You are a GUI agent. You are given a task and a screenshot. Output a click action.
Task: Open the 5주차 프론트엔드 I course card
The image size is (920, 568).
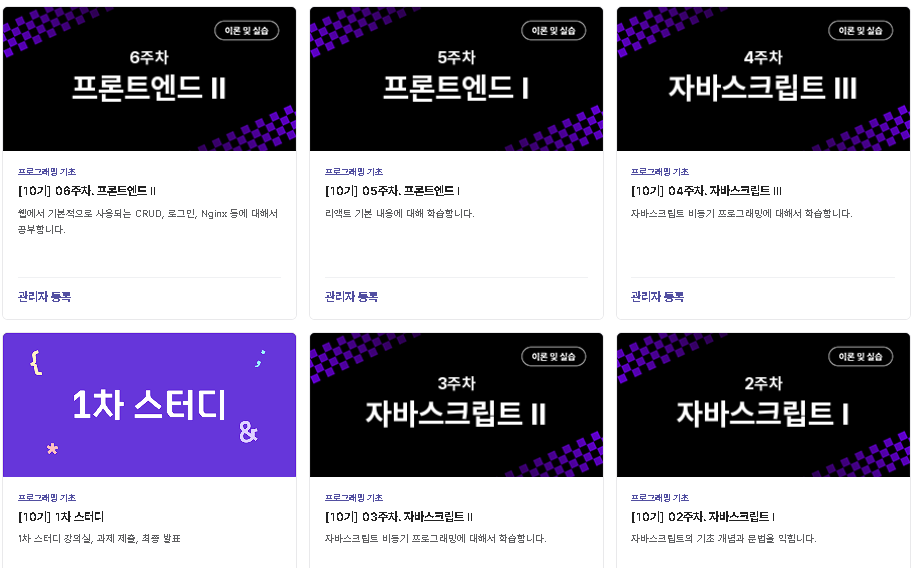[x=456, y=80]
